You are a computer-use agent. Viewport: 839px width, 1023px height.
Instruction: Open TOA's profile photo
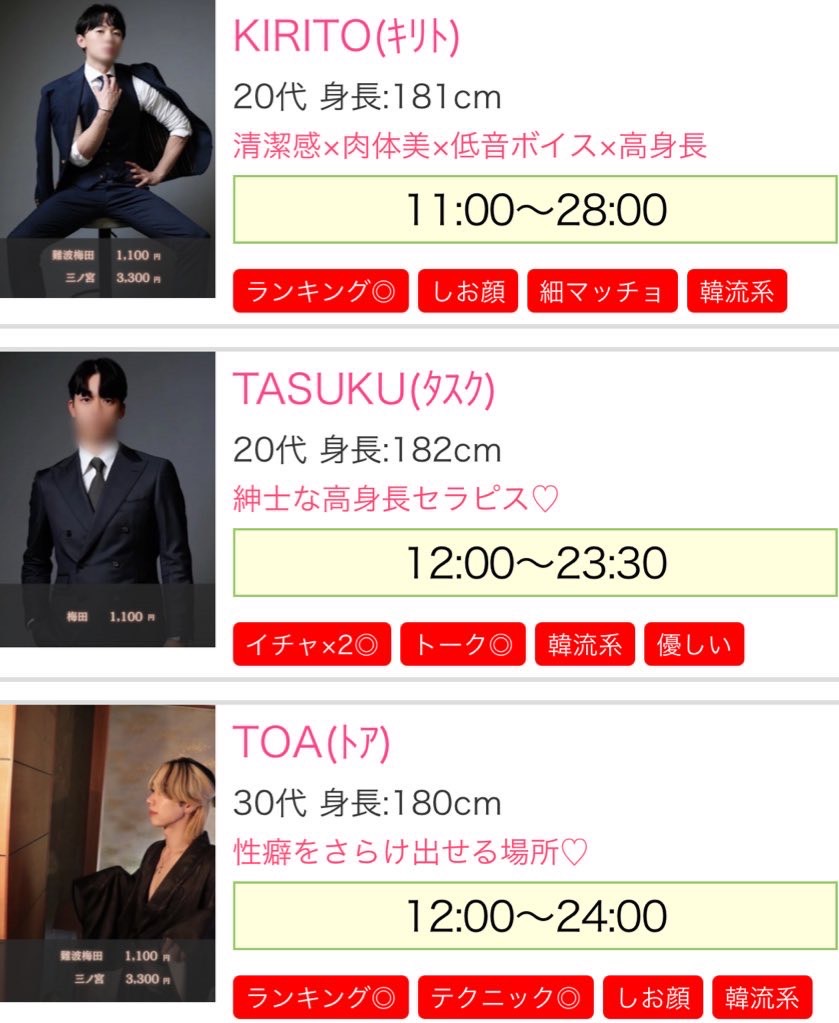[x=107, y=852]
